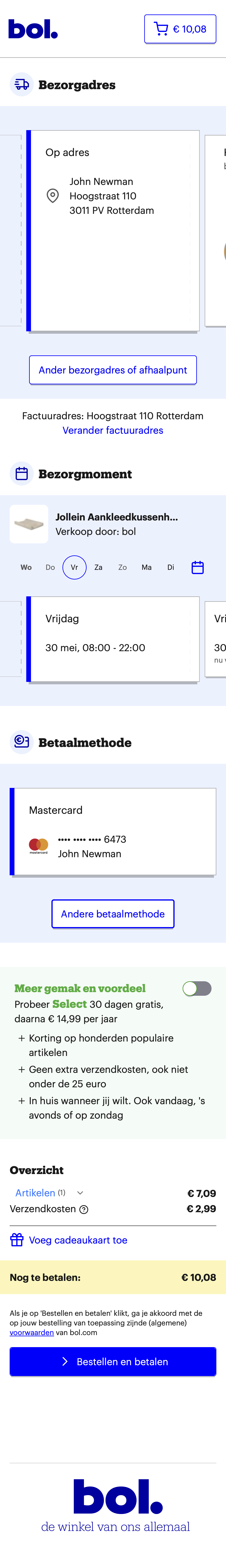Enable the Select trial toggle

pos(197,989)
